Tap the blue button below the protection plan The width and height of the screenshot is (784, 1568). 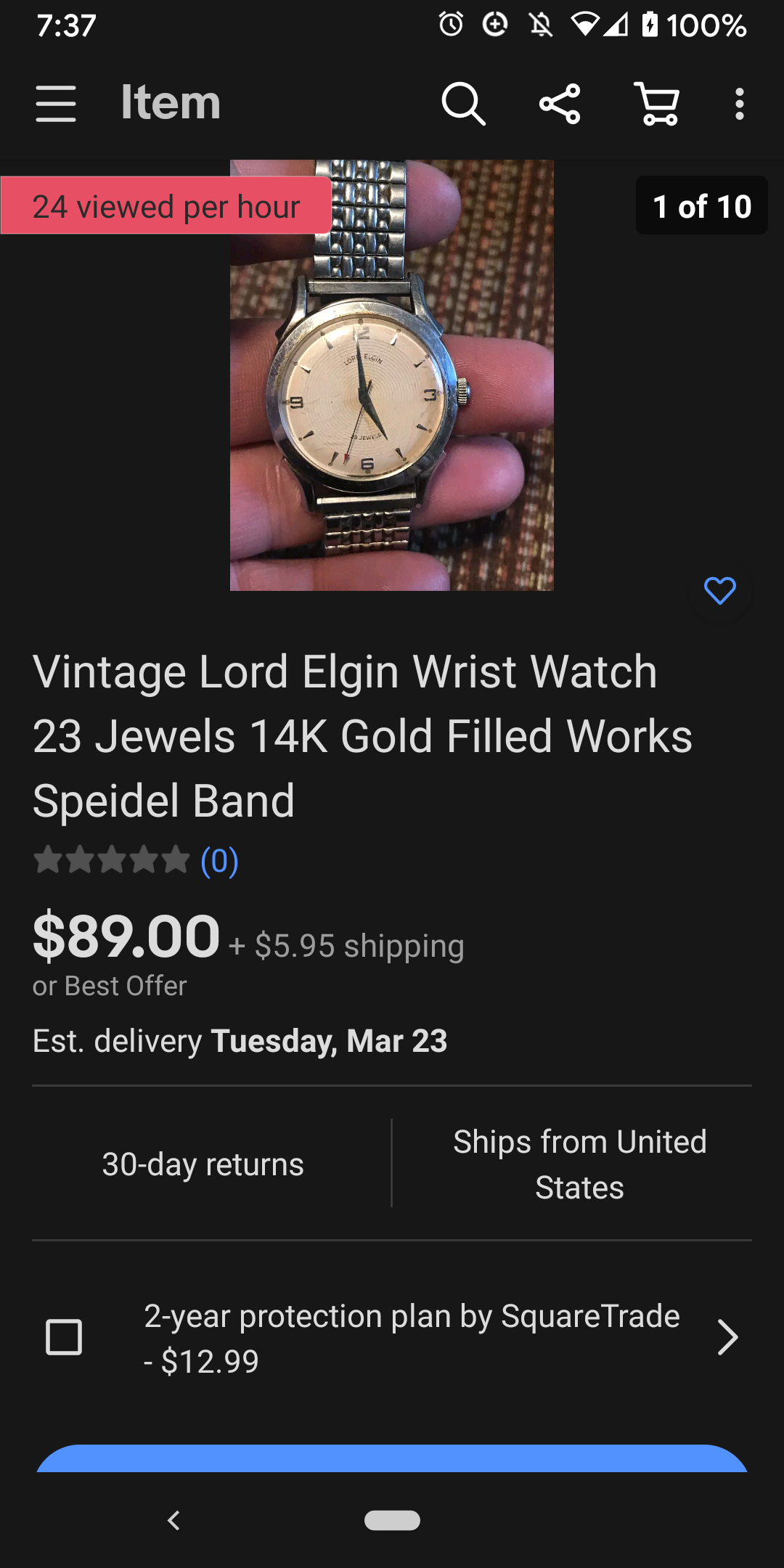pos(392,1459)
